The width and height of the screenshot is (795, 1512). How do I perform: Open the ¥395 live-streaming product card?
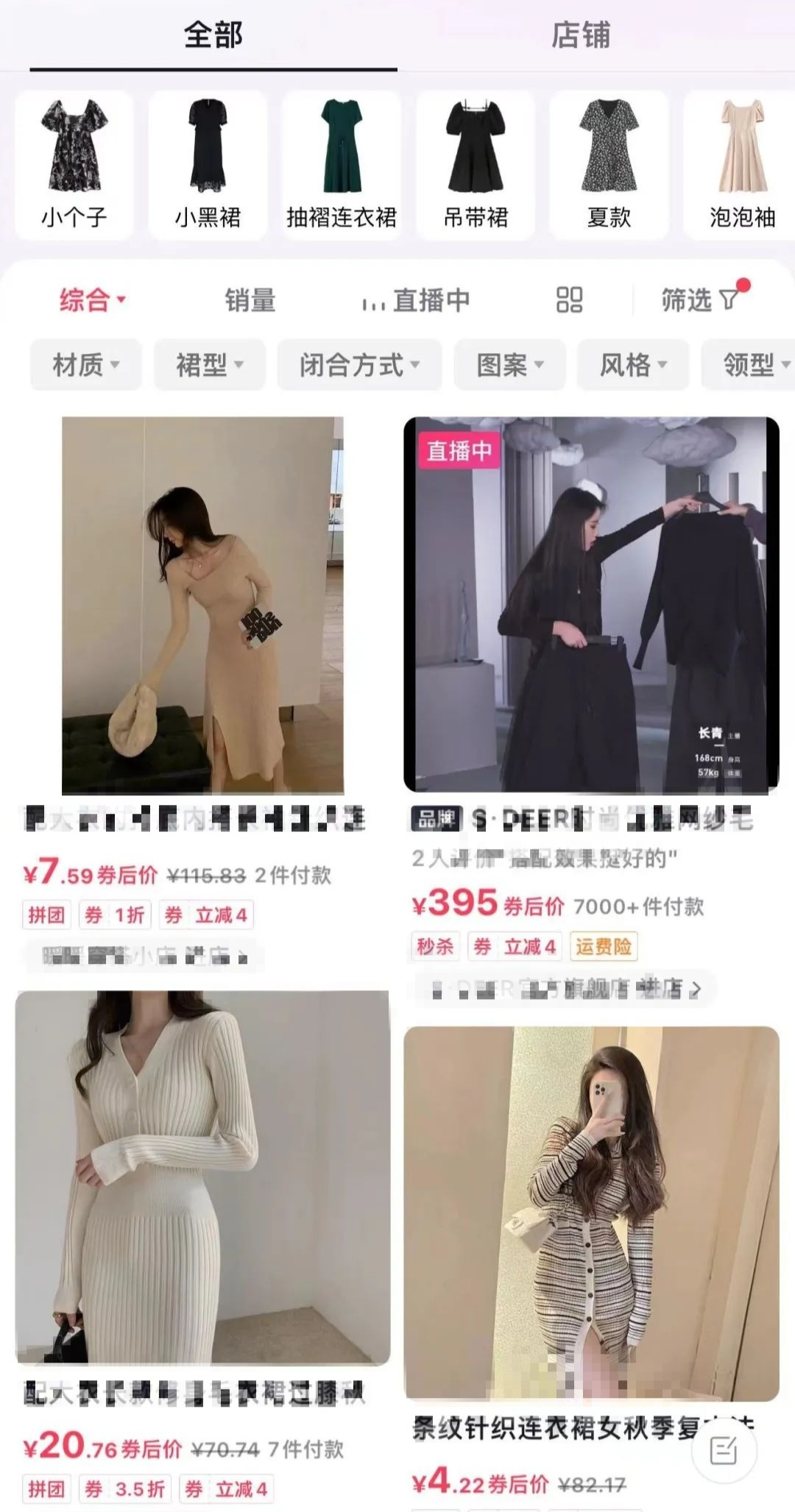(591, 605)
